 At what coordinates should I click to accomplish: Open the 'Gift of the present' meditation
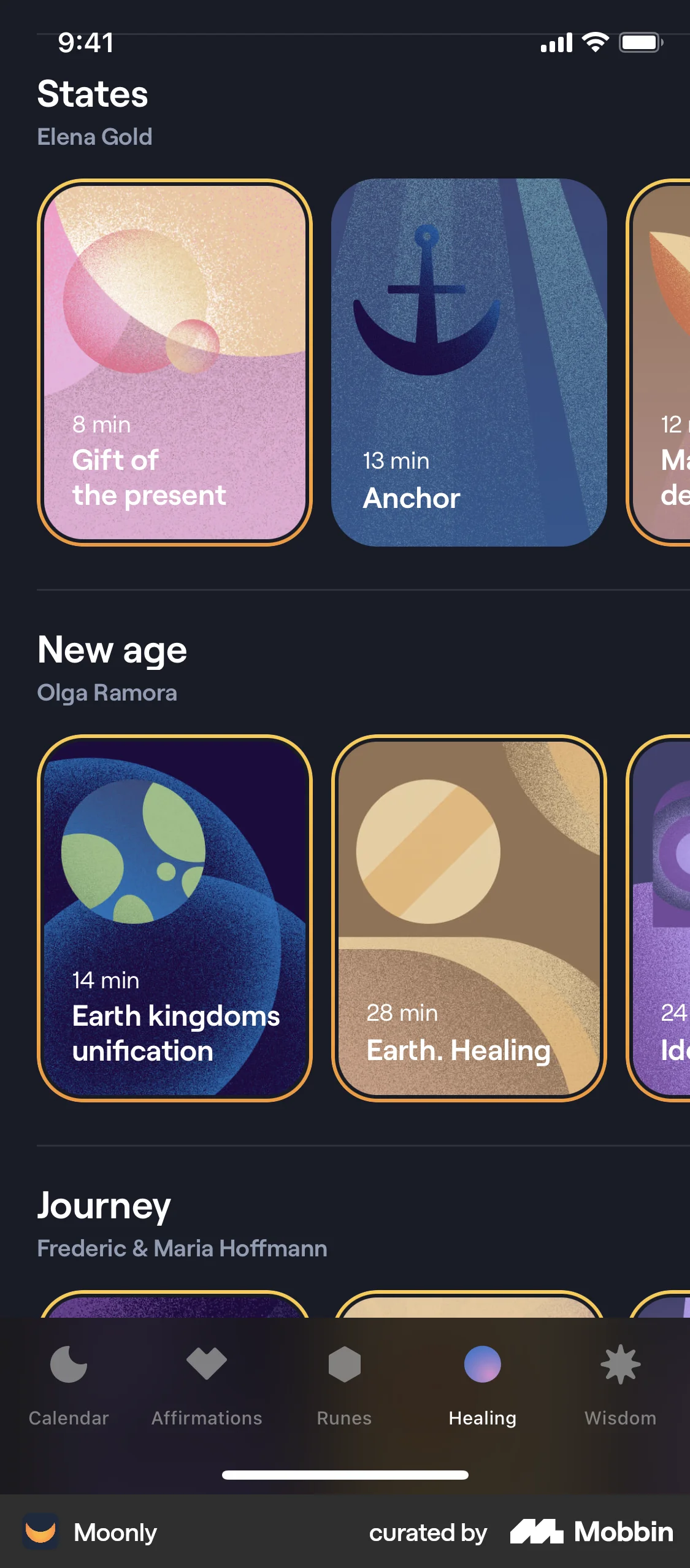(176, 362)
